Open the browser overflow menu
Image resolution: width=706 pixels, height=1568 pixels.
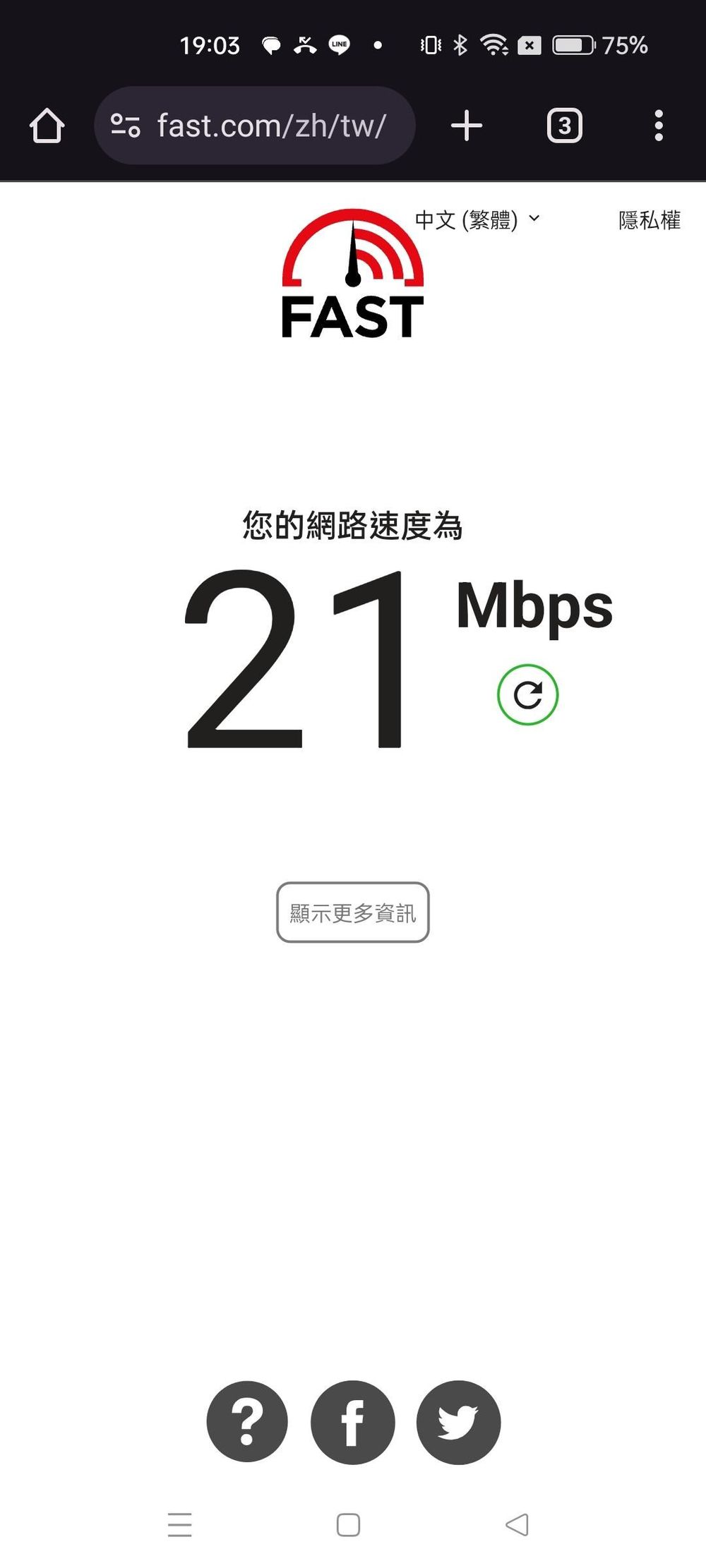point(658,126)
